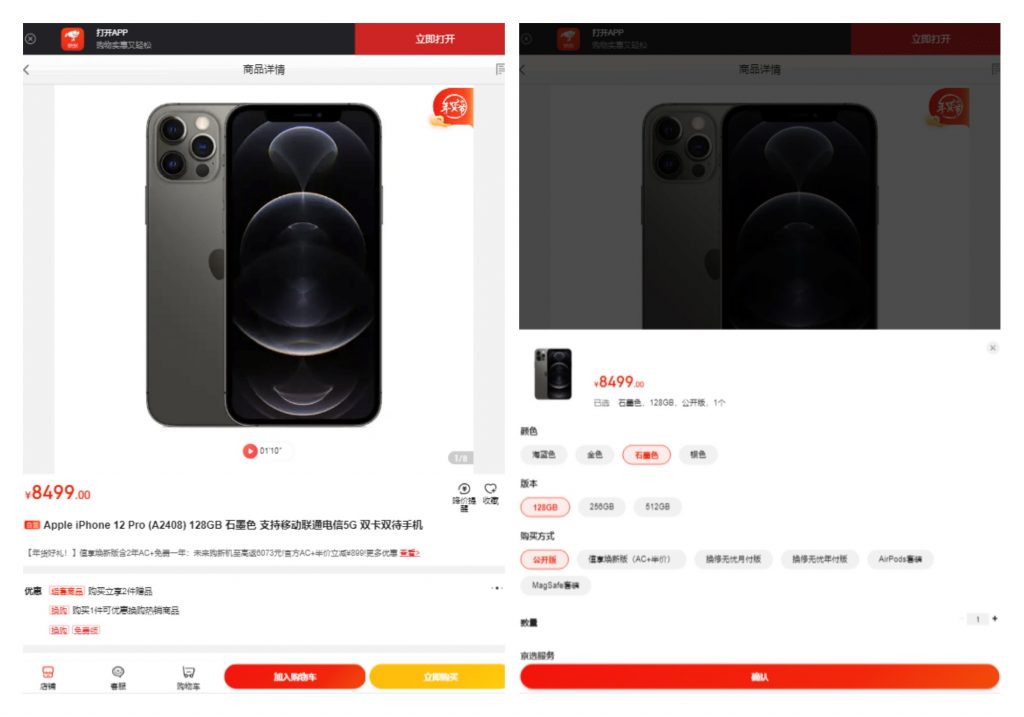Tap 立即购买 to buy now

[x=437, y=677]
